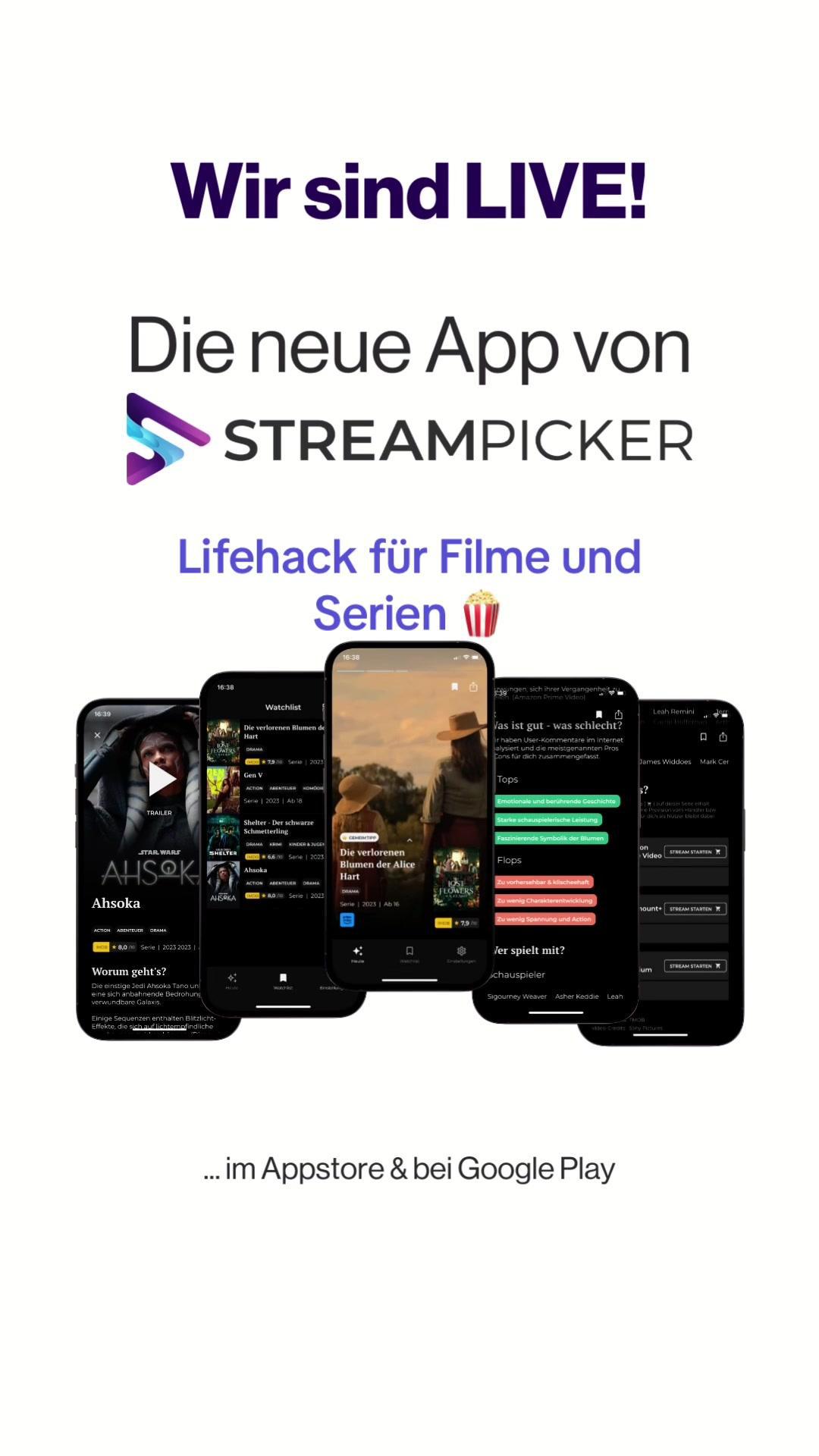Expand details using the upward chevron
This screenshot has height=1456, width=819.
[x=409, y=840]
